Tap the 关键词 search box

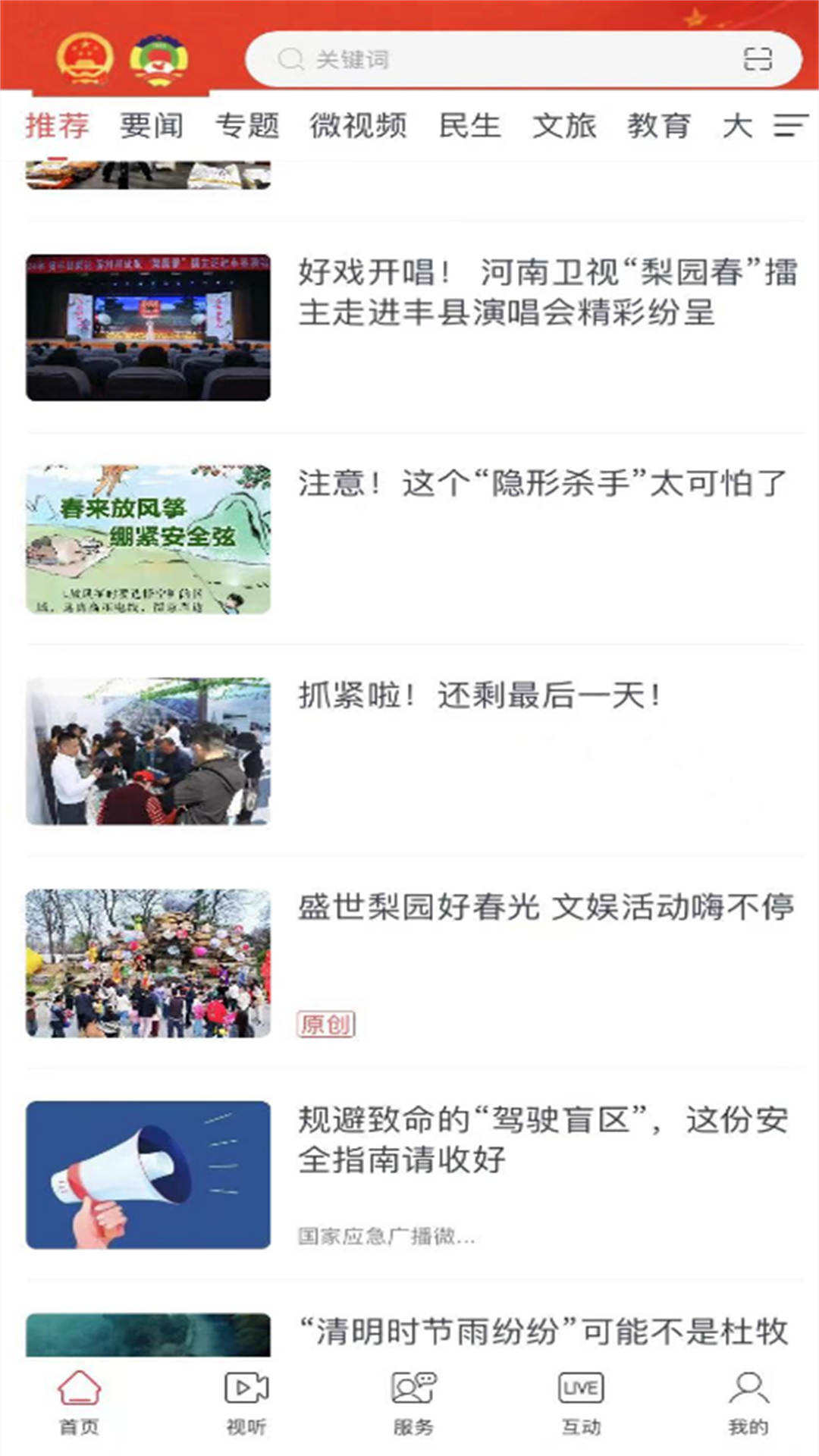pos(500,59)
